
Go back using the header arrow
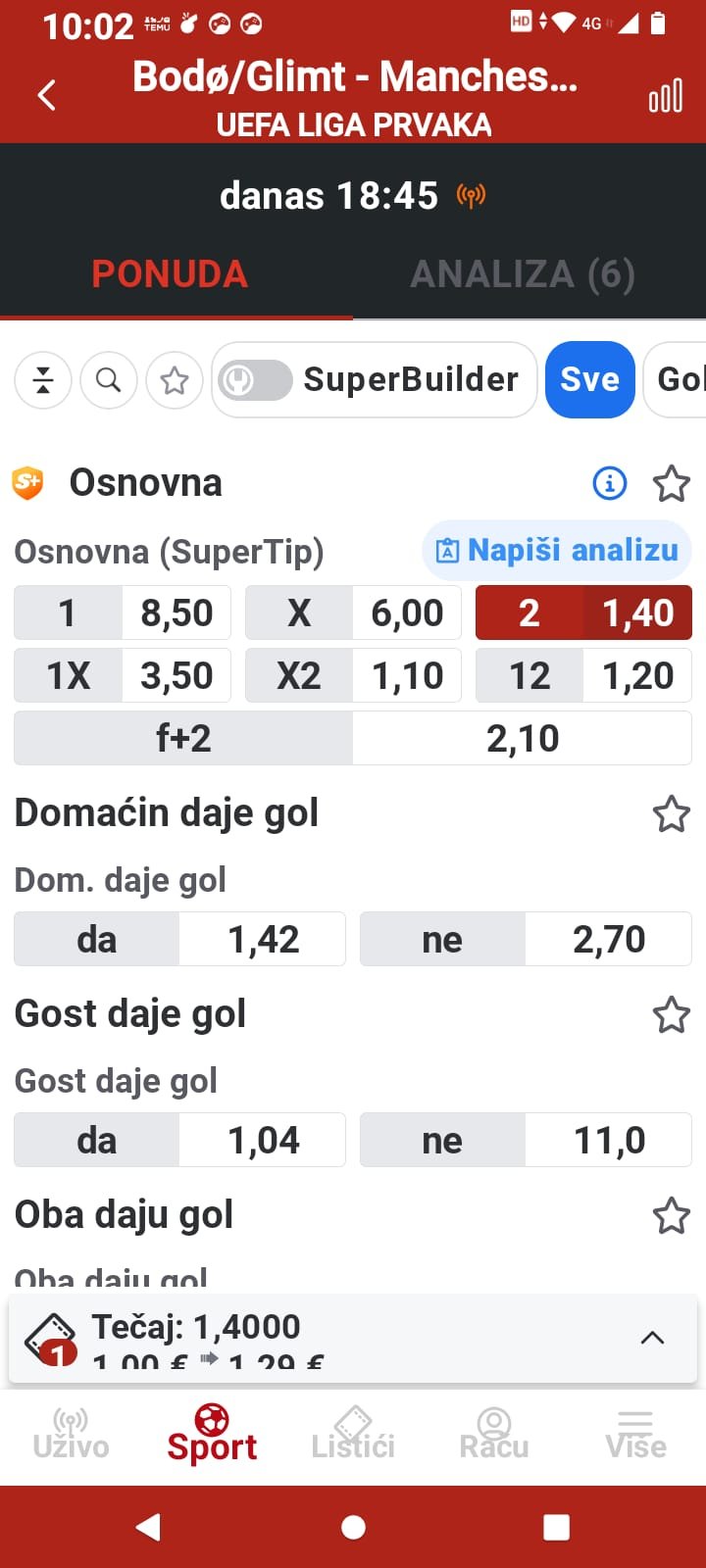(x=46, y=95)
